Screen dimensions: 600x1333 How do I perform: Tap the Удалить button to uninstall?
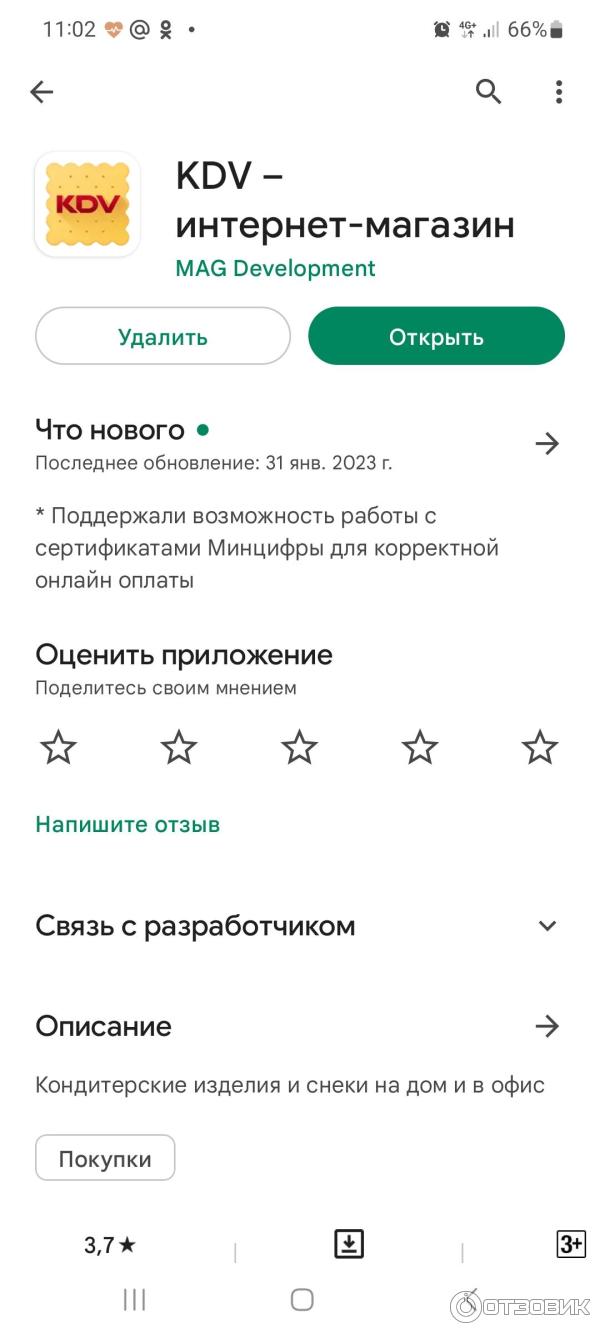(163, 337)
